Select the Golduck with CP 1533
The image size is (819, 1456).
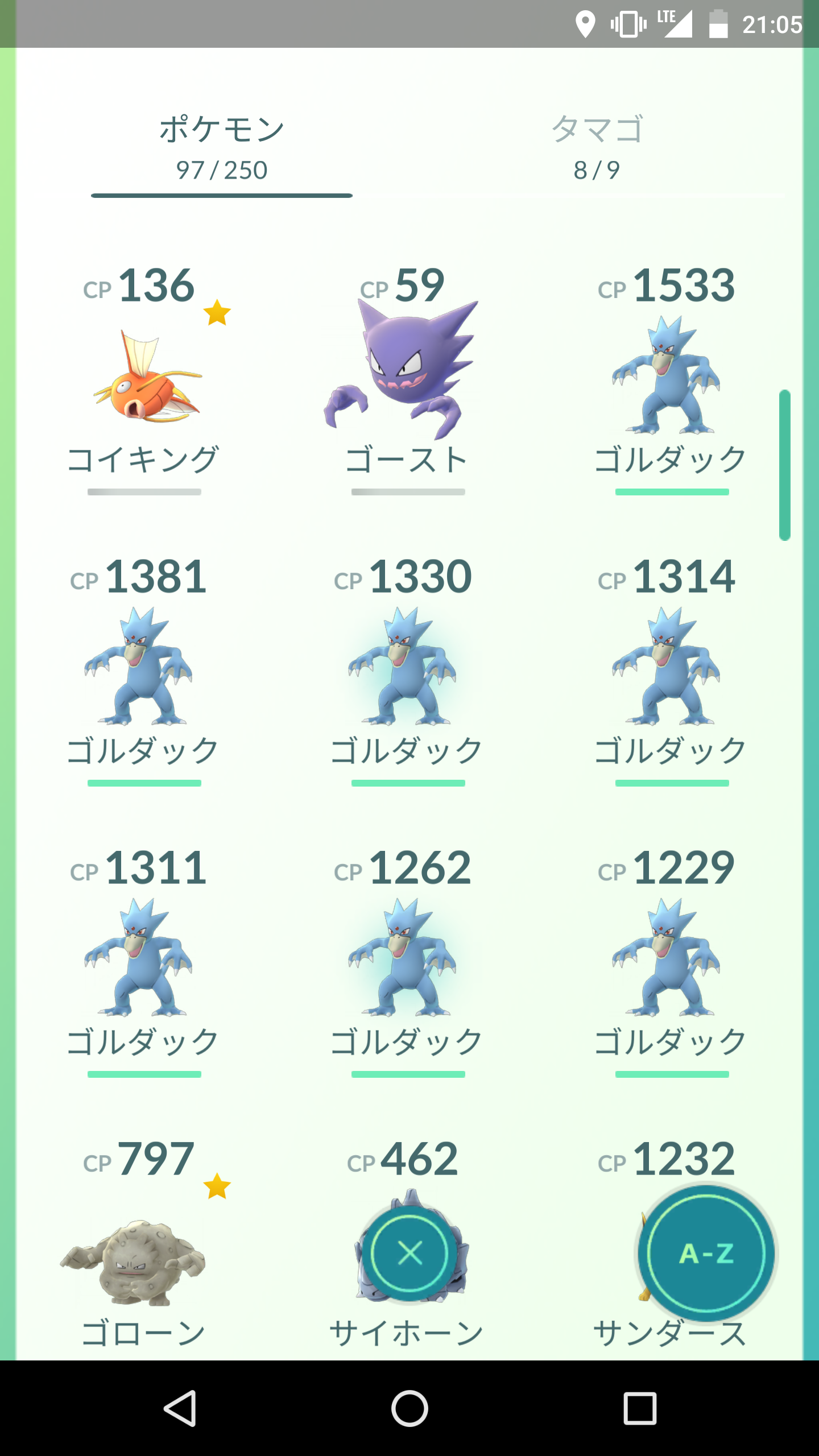coord(671,381)
